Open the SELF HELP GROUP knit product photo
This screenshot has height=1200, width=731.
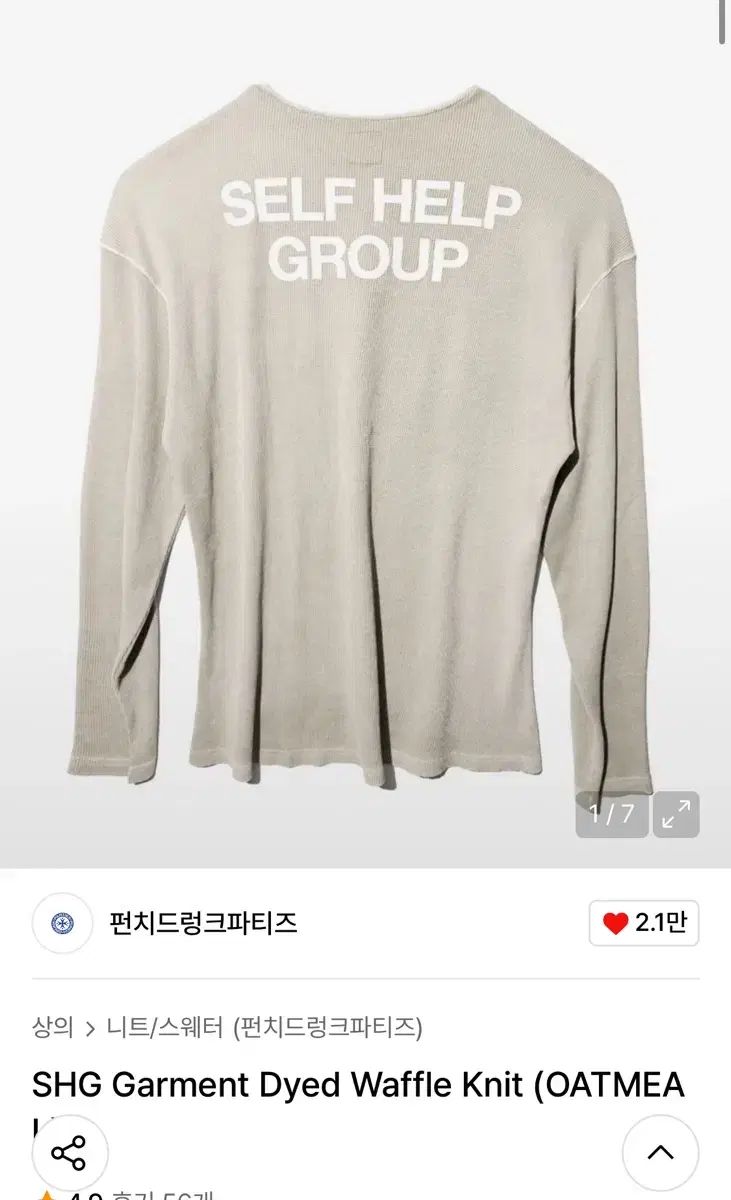click(365, 430)
